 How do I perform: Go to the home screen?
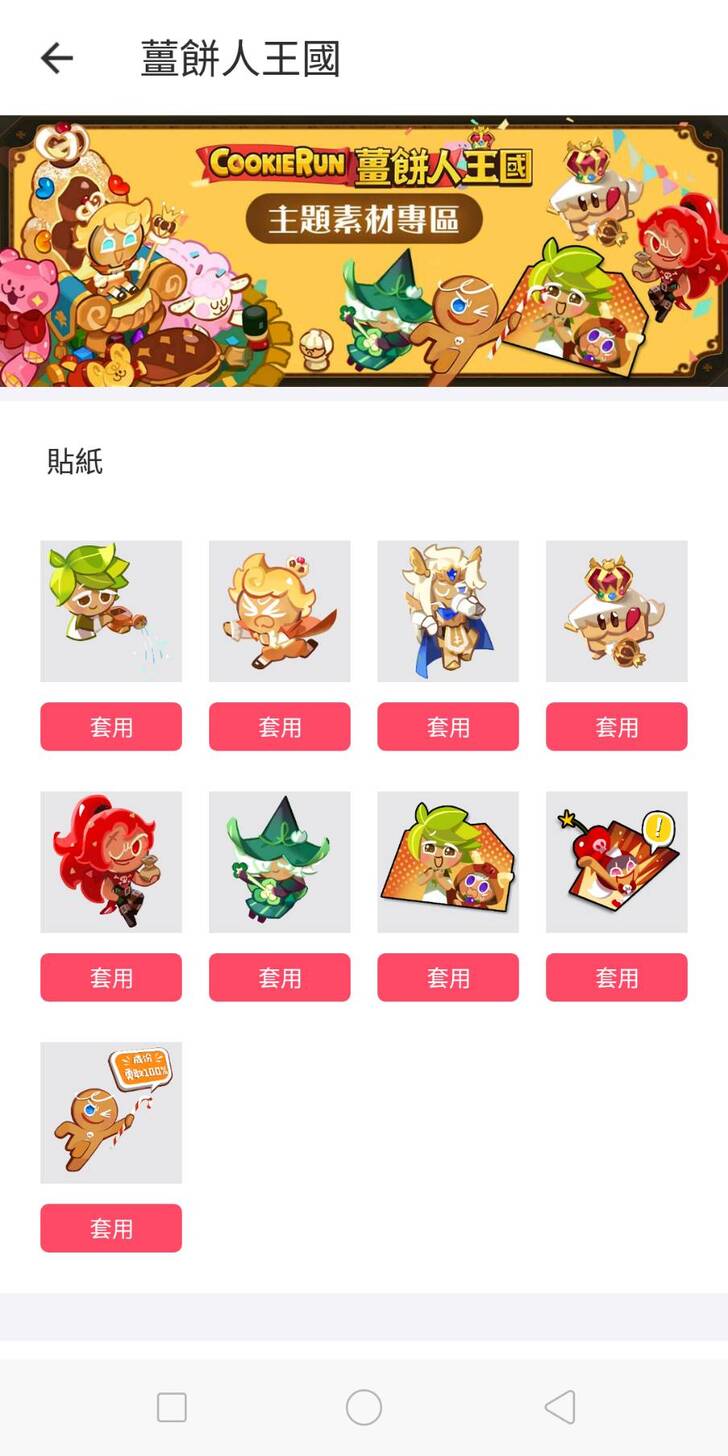(364, 1407)
